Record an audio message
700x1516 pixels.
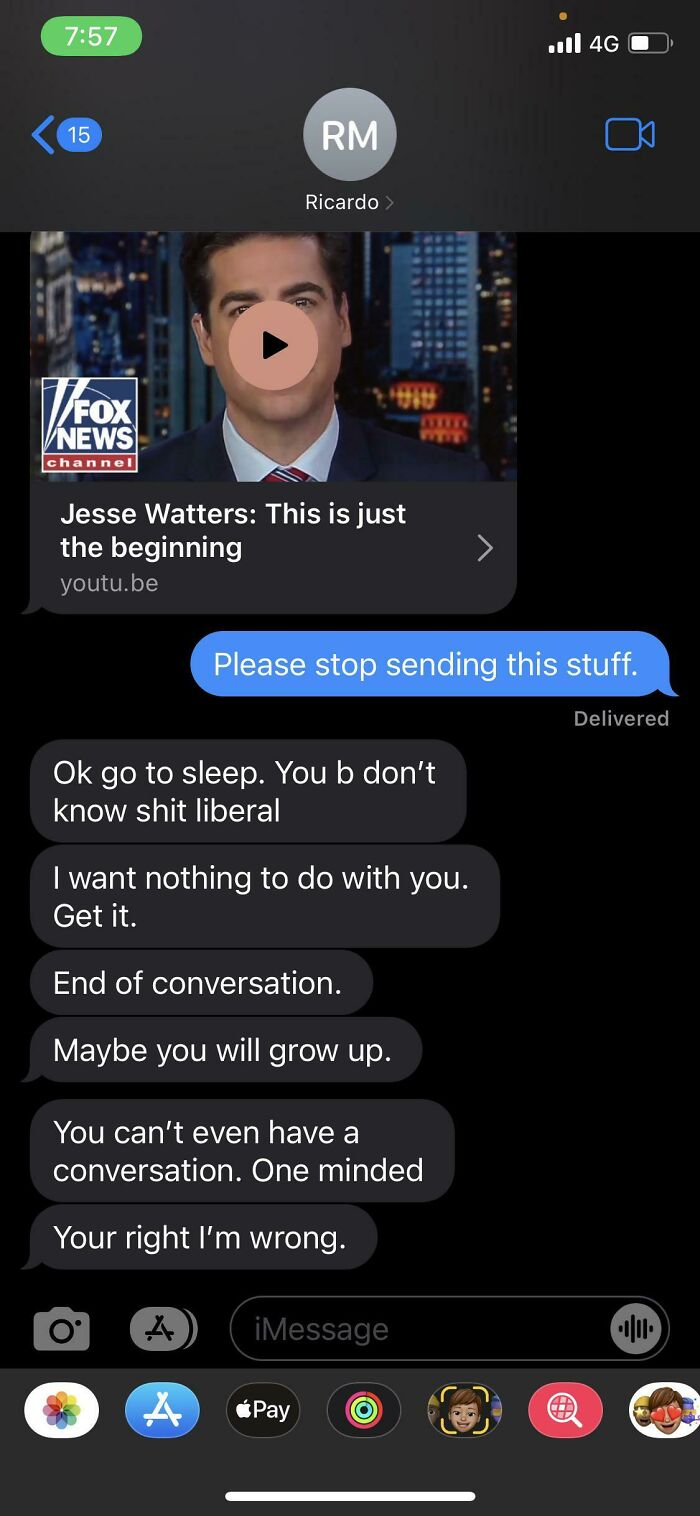click(635, 1329)
